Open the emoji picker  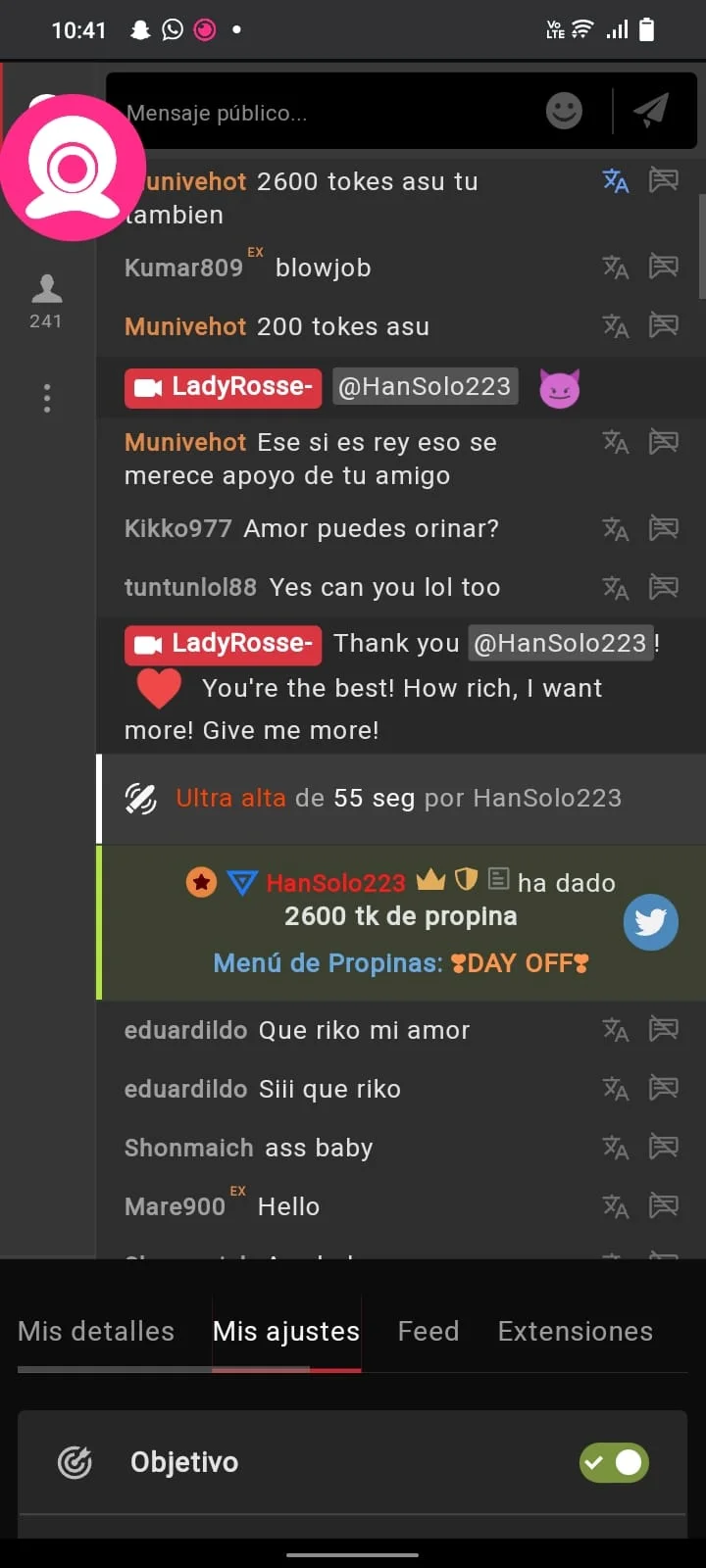pyautogui.click(x=564, y=111)
